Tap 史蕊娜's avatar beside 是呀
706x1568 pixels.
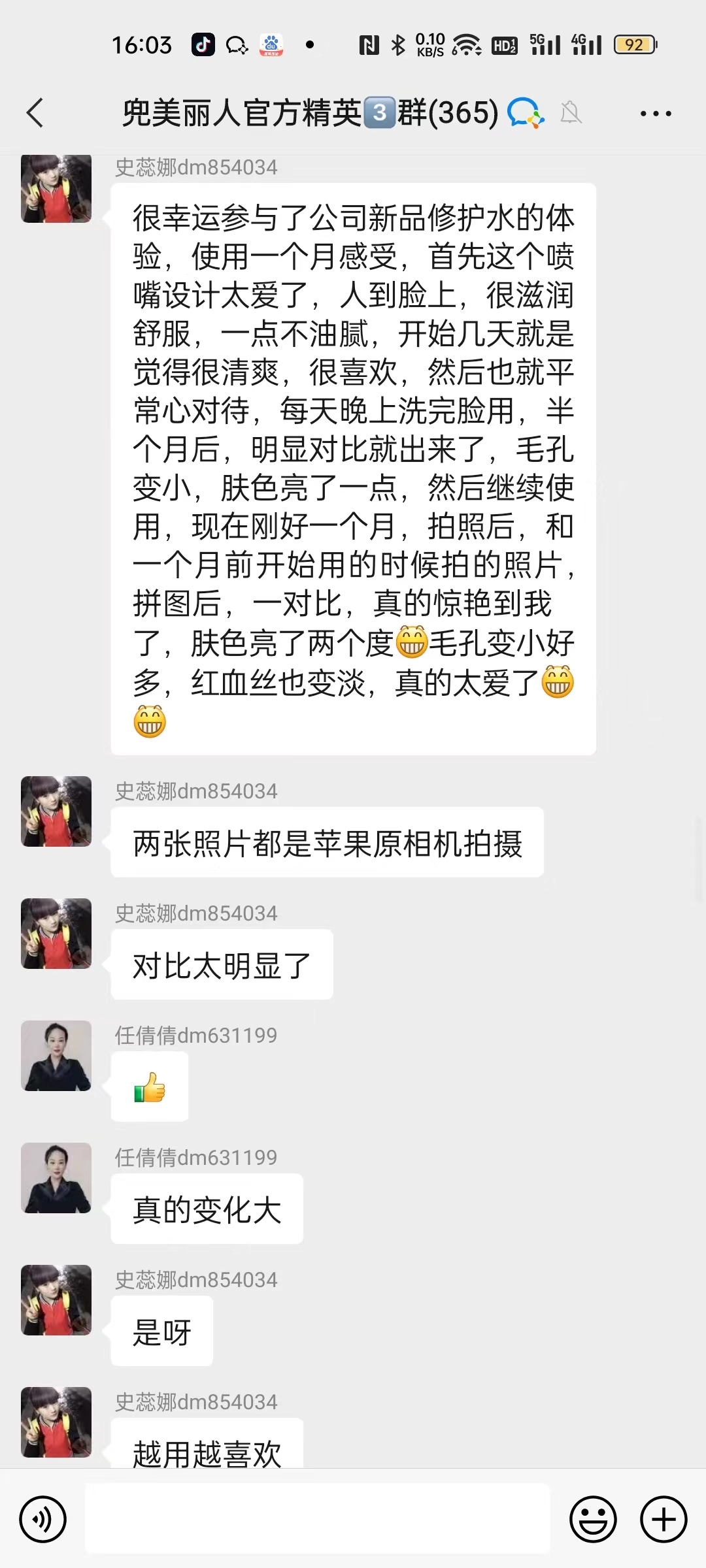coord(56,1299)
